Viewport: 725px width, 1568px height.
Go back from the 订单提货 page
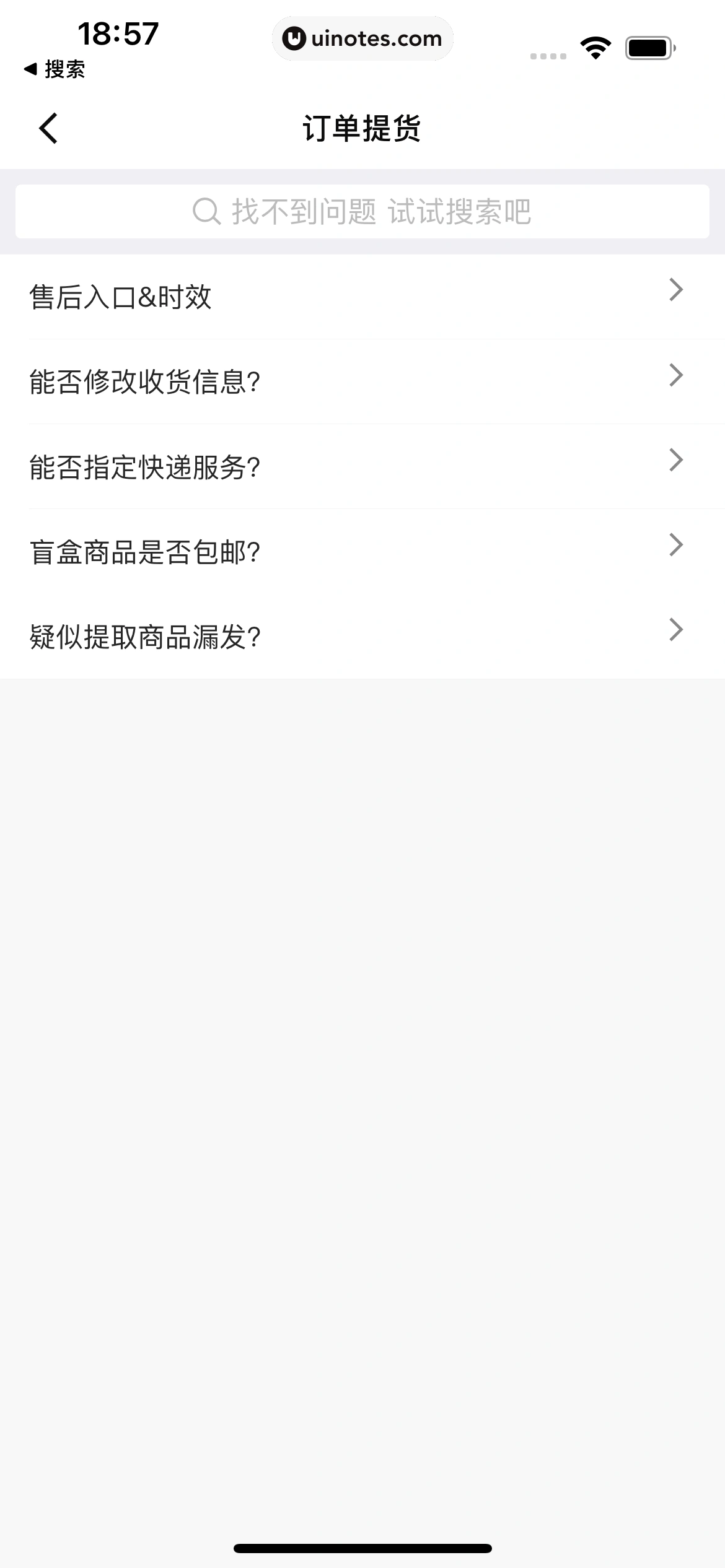(x=48, y=129)
